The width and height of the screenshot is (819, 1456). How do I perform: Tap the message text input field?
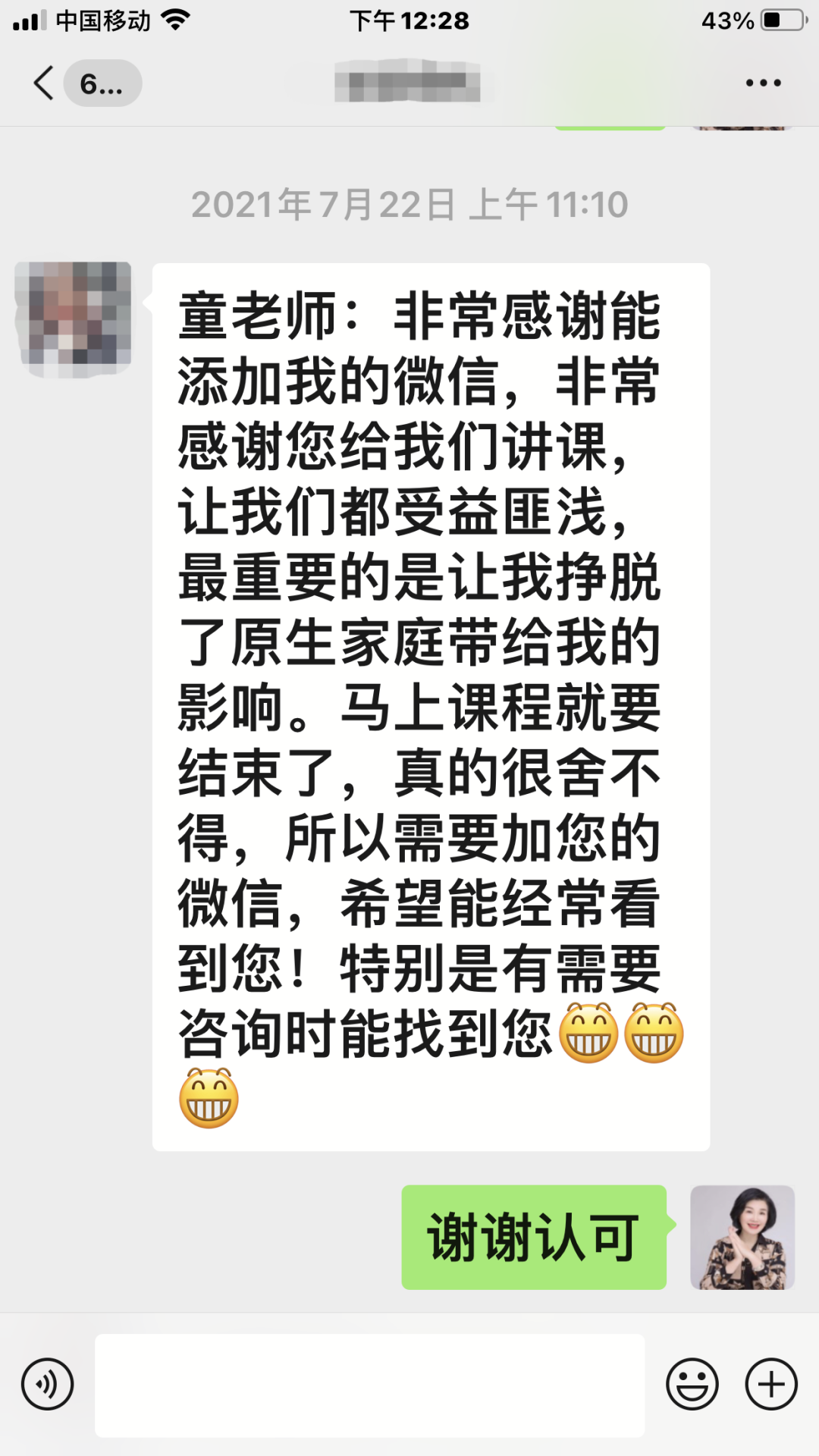tap(369, 1385)
